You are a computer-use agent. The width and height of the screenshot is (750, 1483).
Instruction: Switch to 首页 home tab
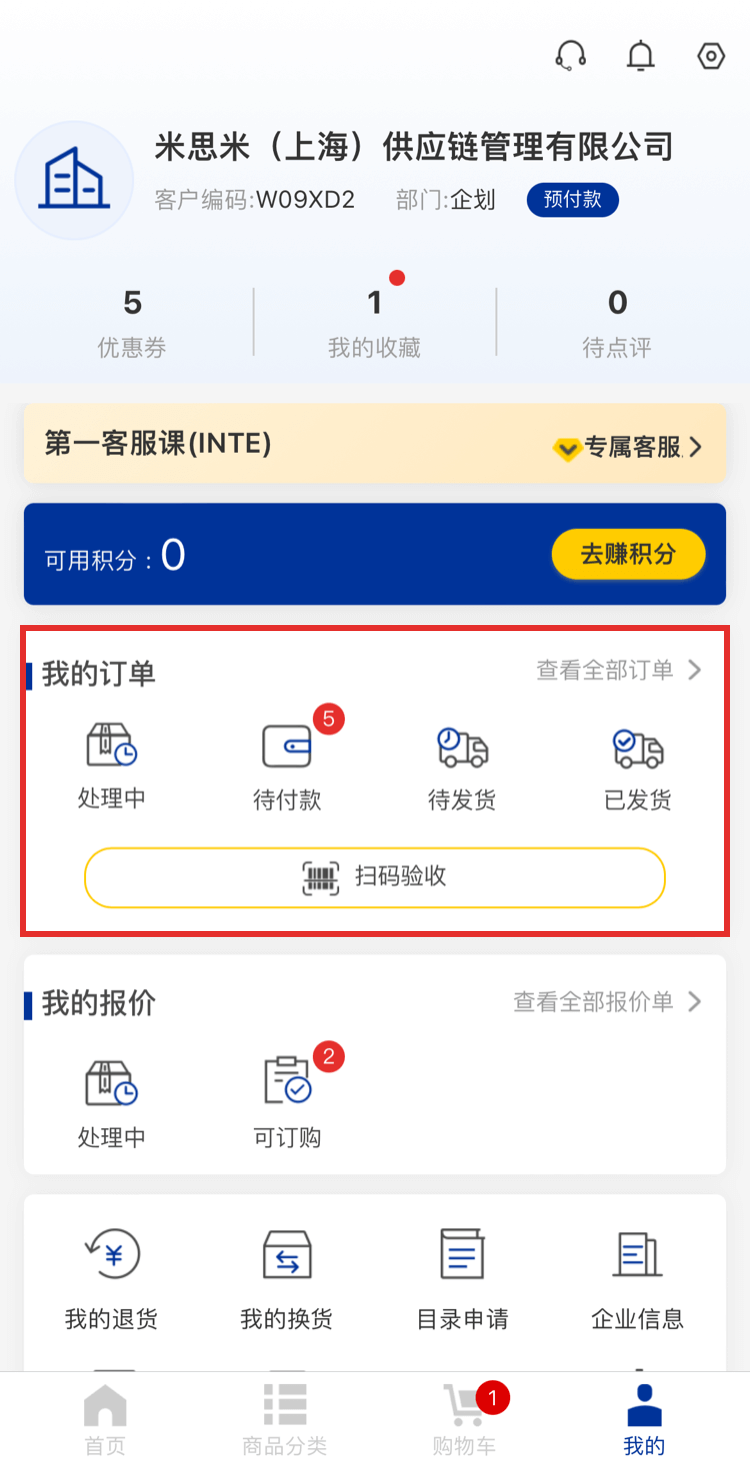pos(105,1420)
